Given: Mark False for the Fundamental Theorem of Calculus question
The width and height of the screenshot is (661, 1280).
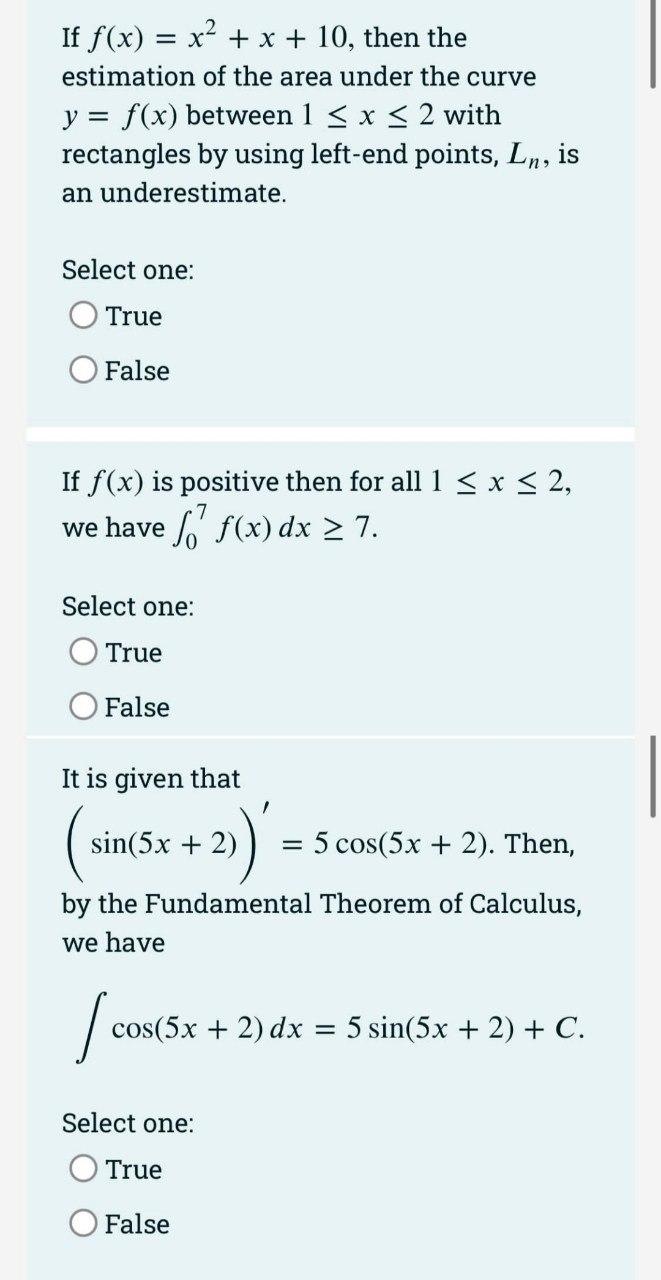Looking at the screenshot, I should (x=85, y=1224).
